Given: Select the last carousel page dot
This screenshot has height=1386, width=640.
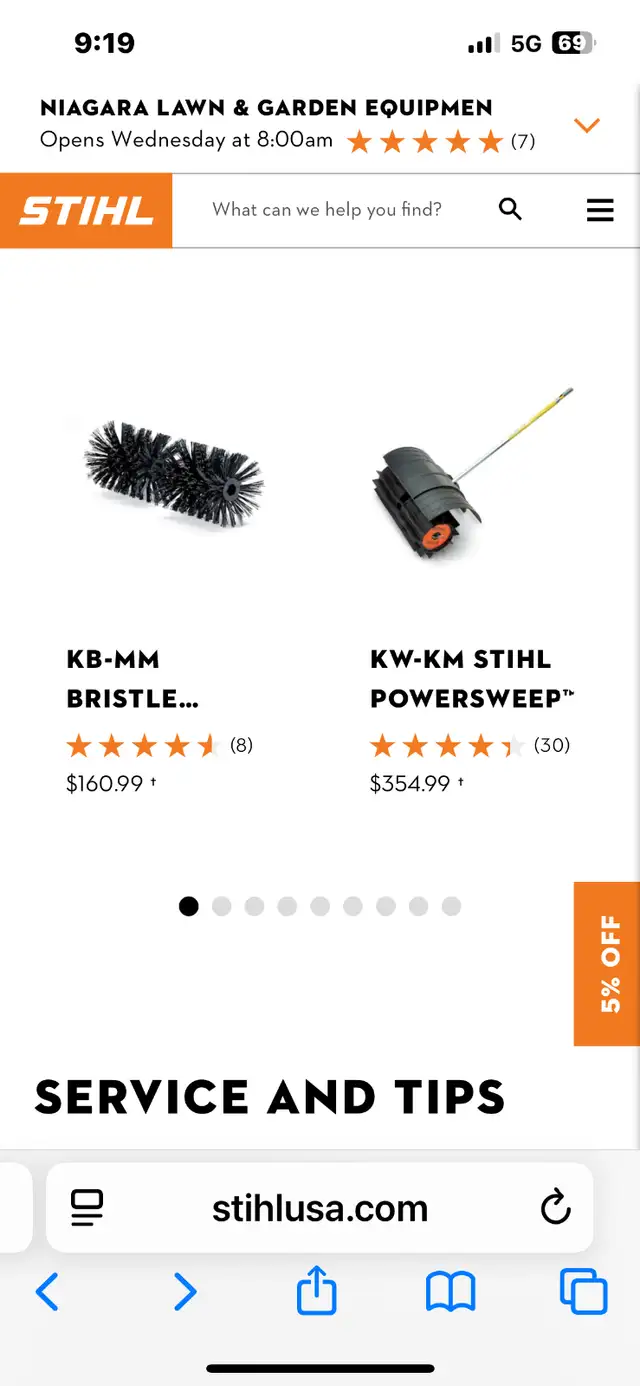Looking at the screenshot, I should click(451, 906).
